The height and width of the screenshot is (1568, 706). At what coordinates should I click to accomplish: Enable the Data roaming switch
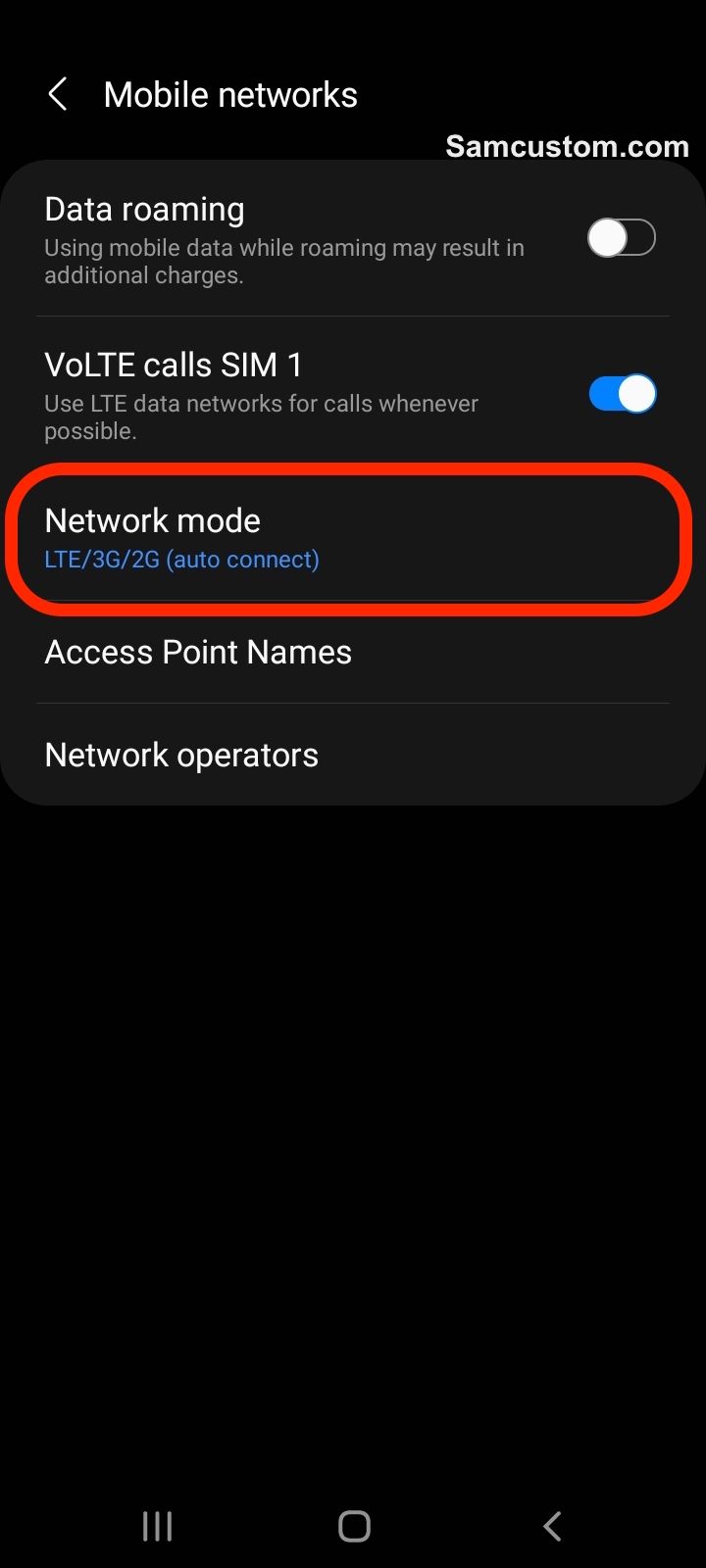[x=622, y=238]
